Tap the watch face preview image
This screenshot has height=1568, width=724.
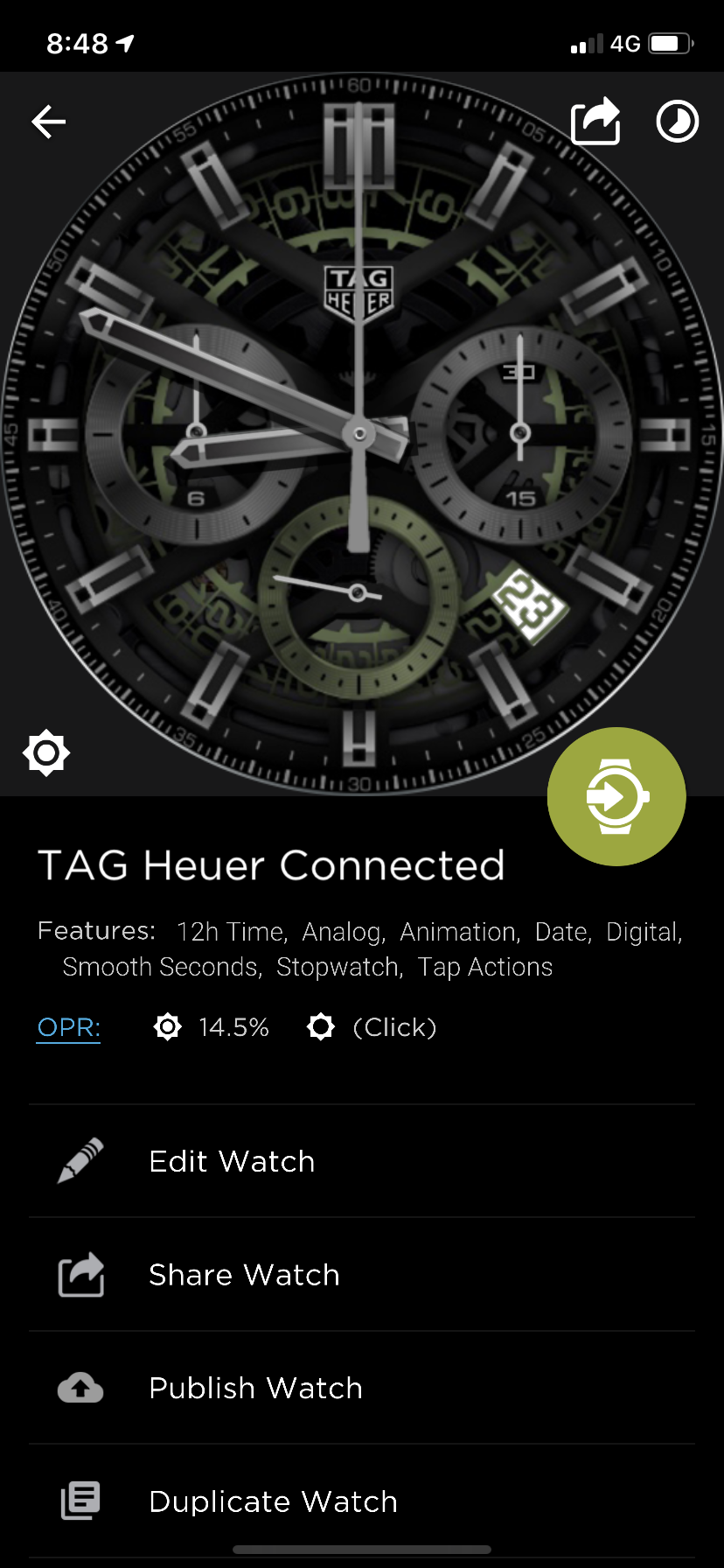pyautogui.click(x=362, y=434)
